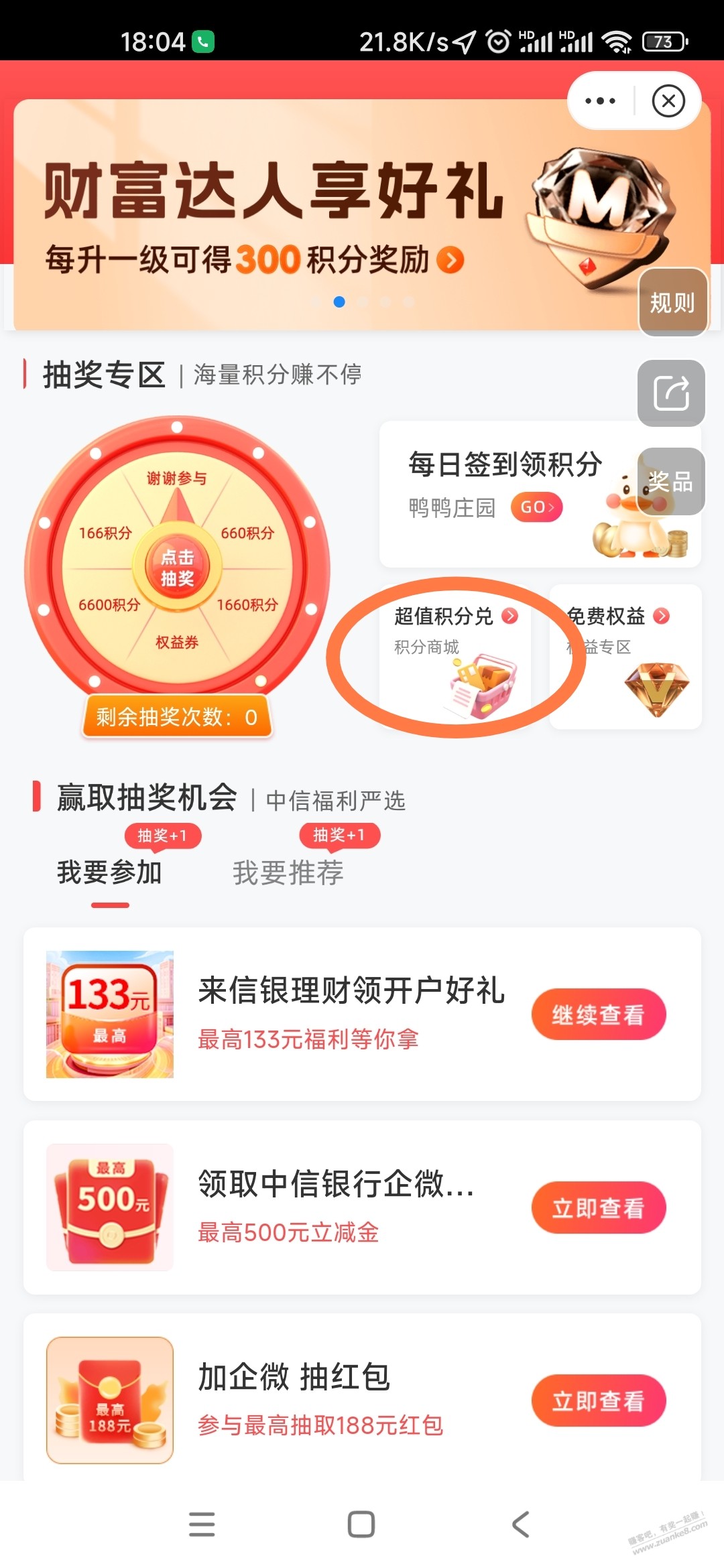Tap 立即查看 for 领取中信银行企微

pyautogui.click(x=598, y=1207)
